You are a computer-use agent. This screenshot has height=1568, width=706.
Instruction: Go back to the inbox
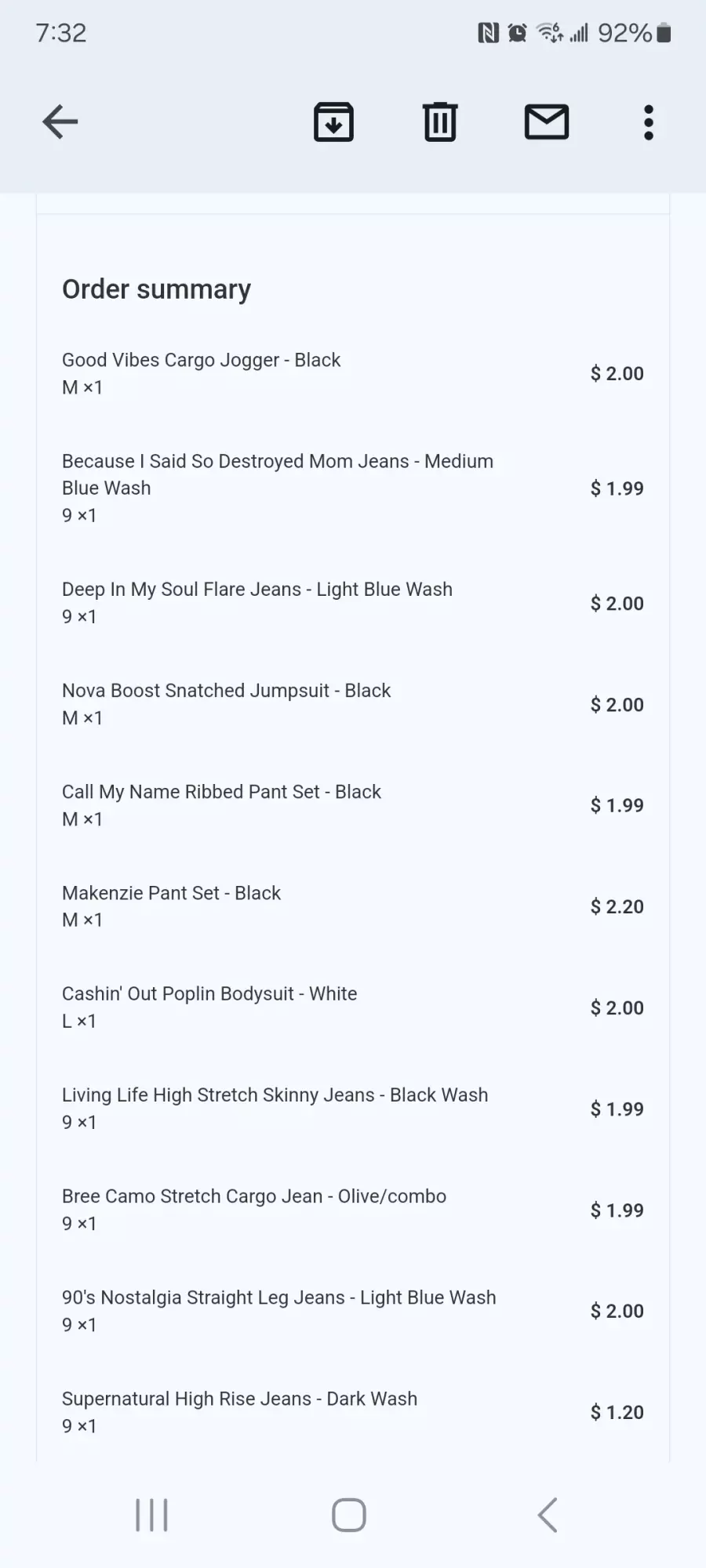tap(60, 122)
